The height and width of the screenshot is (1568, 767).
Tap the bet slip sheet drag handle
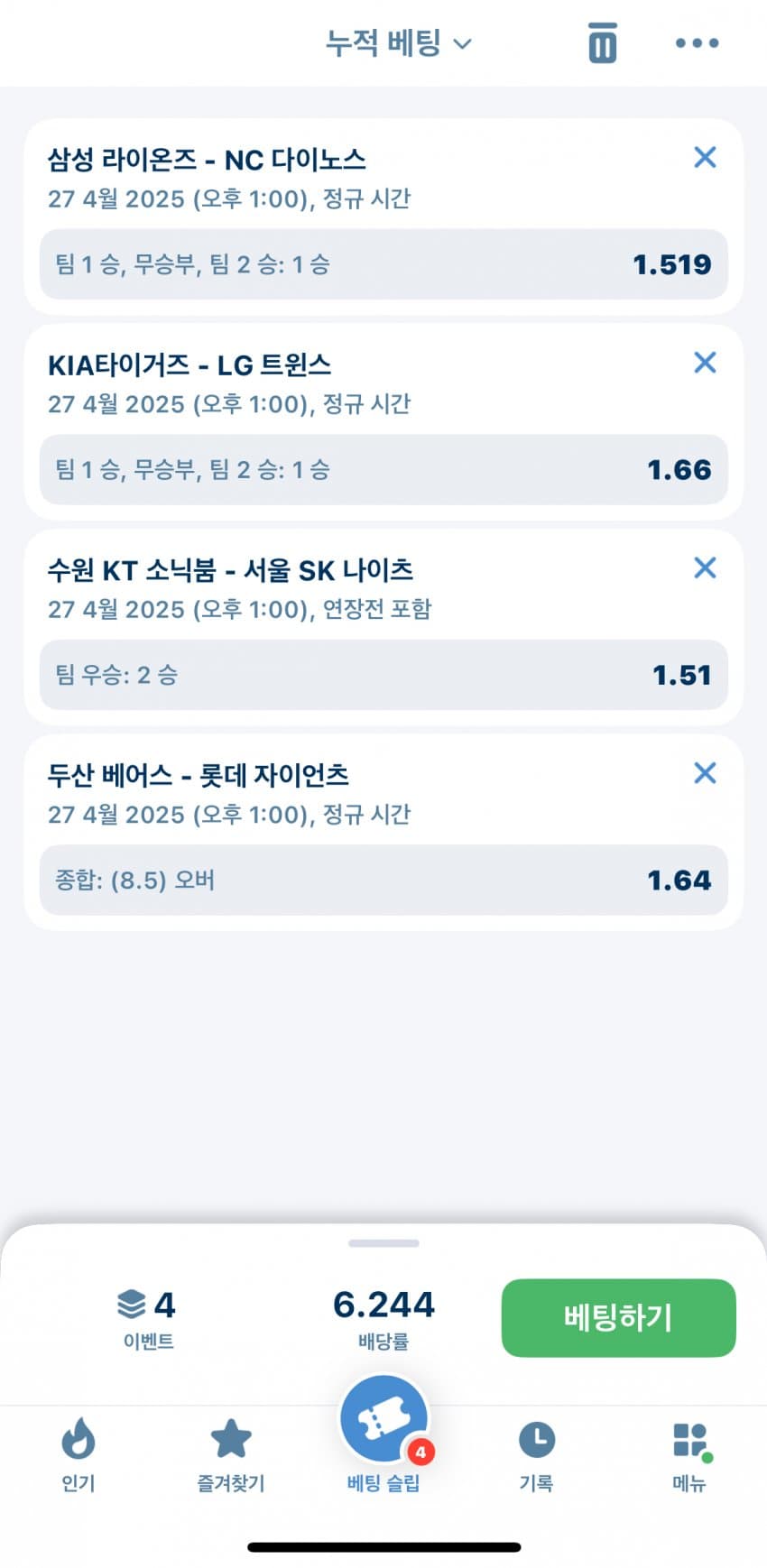(x=383, y=1243)
